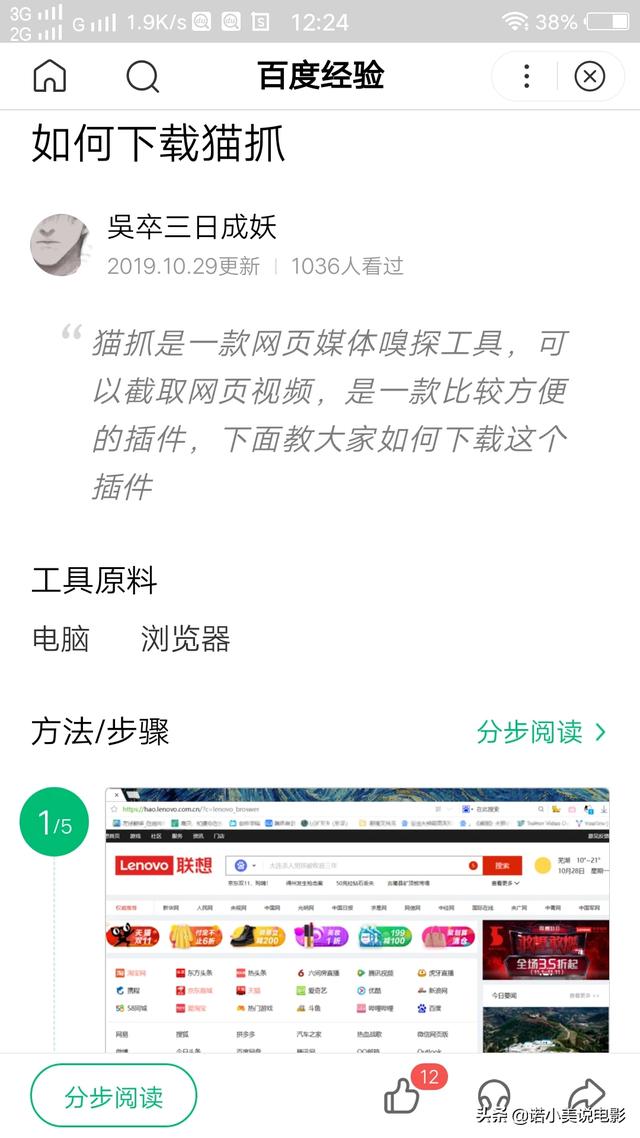The height and width of the screenshot is (1138, 640).
Task: Share this article
Action: coord(586,1094)
